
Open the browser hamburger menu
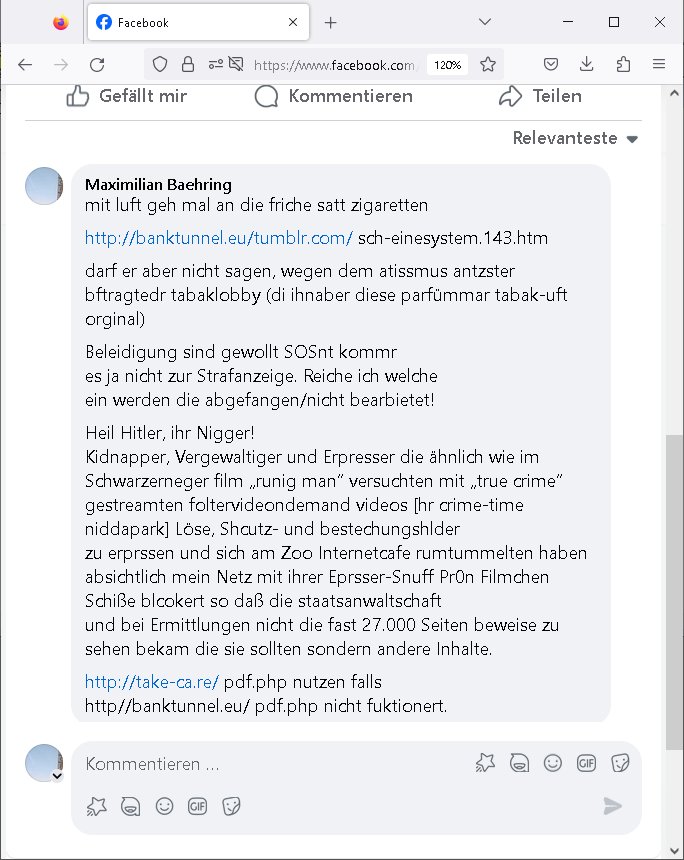tap(659, 64)
